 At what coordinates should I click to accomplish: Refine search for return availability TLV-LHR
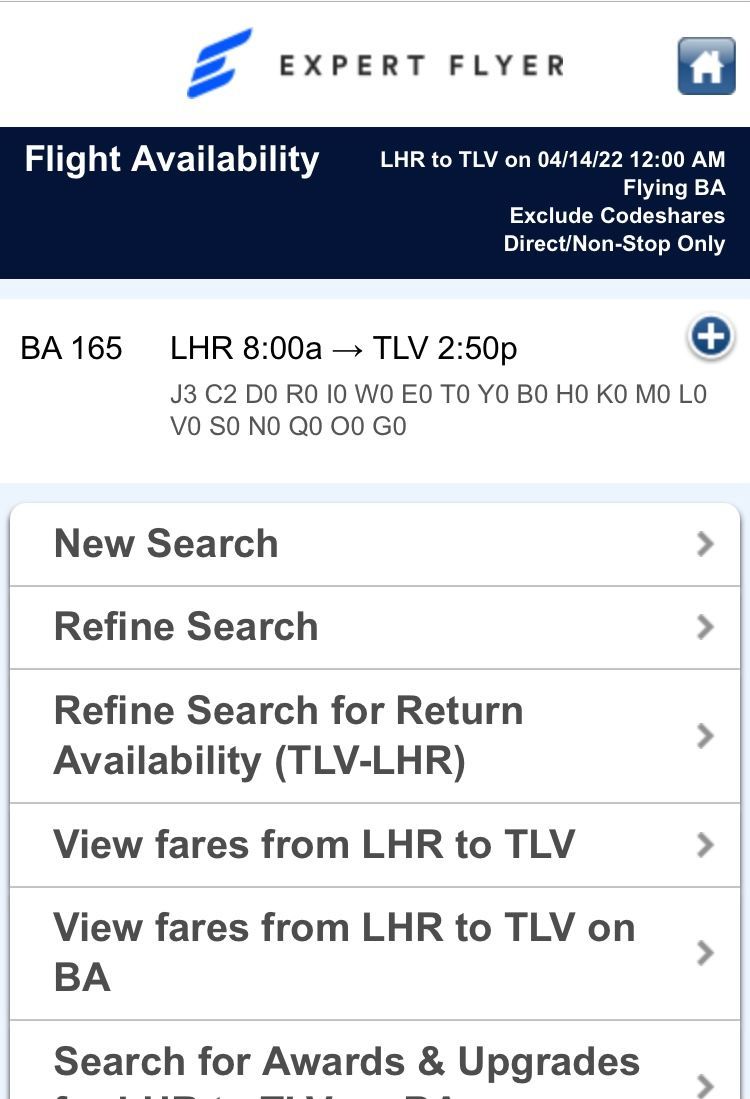pyautogui.click(x=375, y=736)
